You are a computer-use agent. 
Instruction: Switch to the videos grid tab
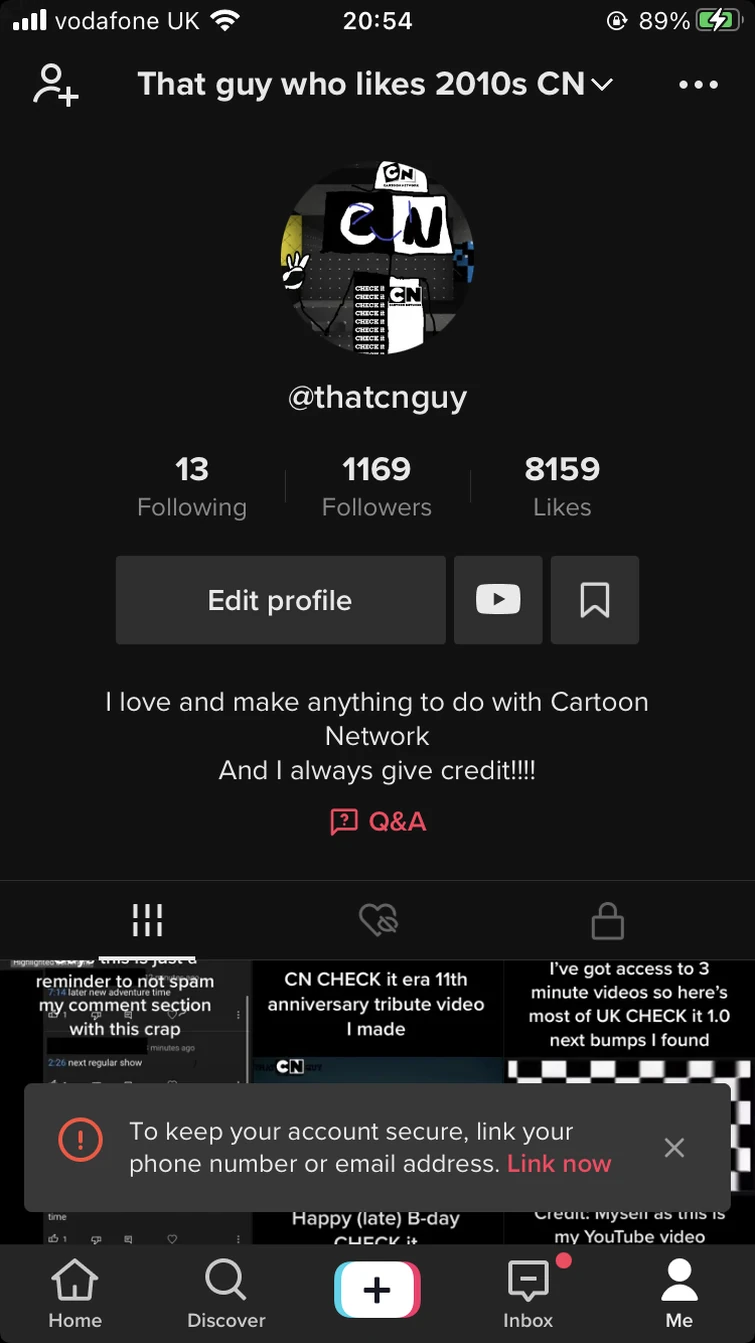[x=147, y=920]
